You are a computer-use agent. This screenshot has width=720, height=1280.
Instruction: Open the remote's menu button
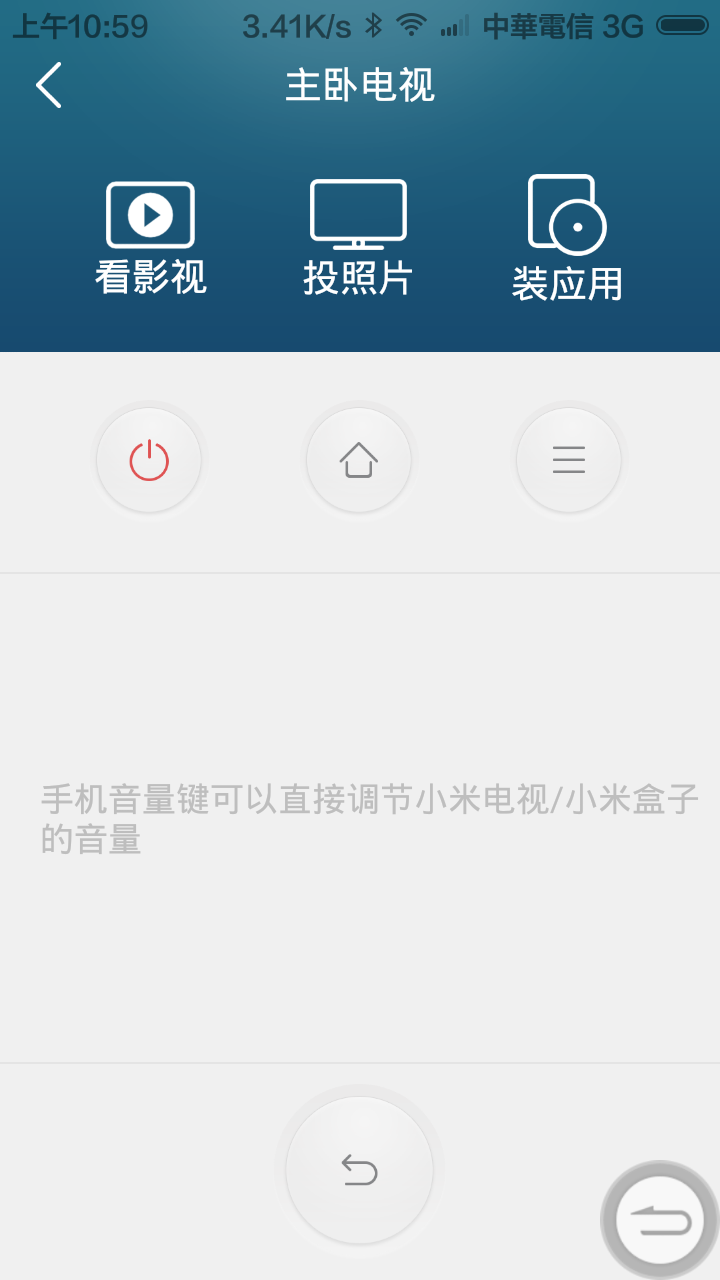(569, 460)
